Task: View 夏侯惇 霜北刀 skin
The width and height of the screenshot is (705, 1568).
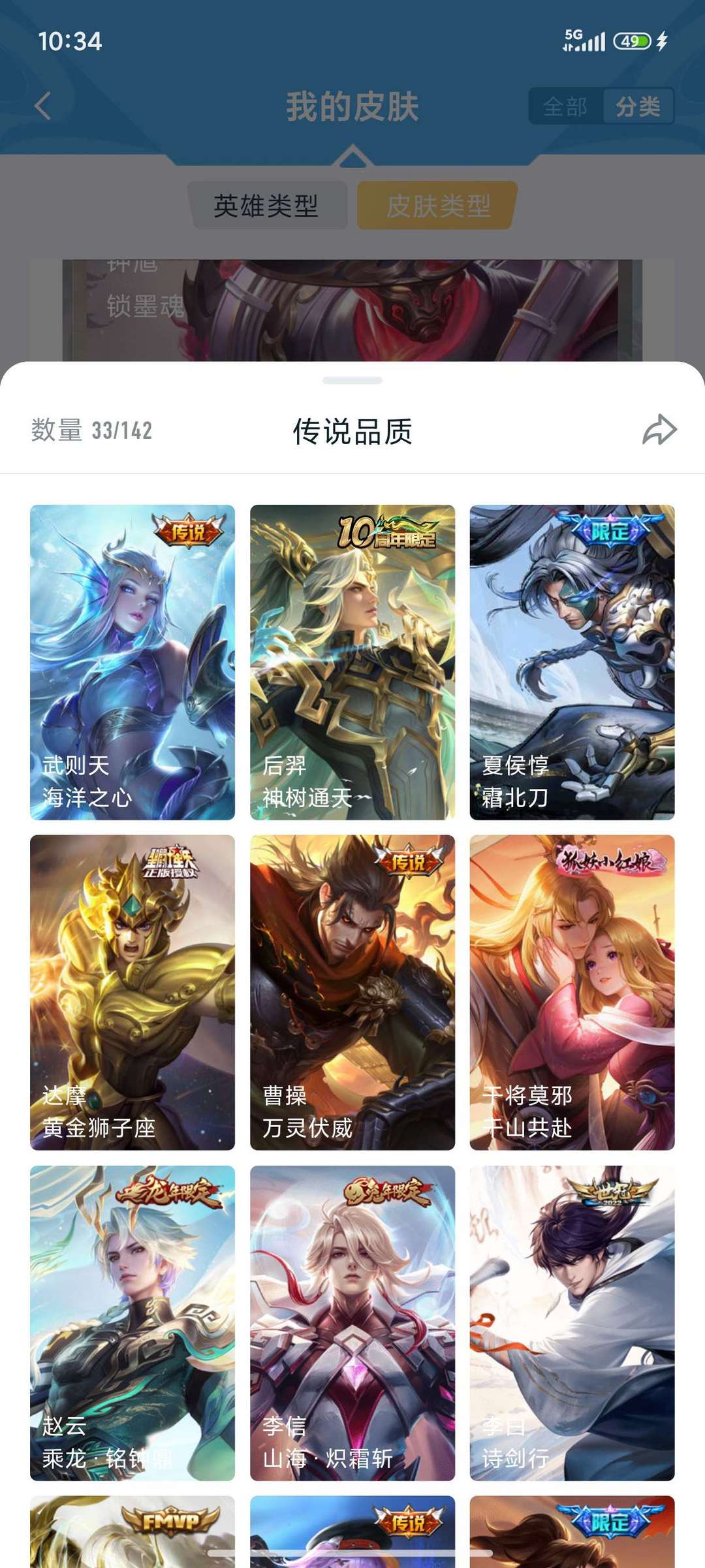Action: (x=572, y=662)
